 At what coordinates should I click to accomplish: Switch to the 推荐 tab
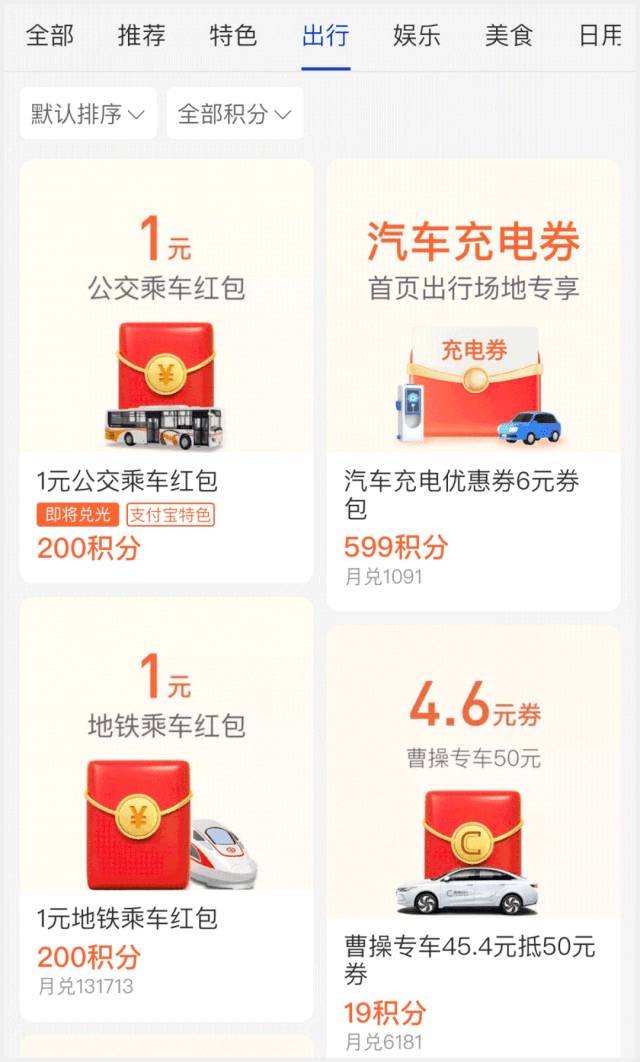click(141, 36)
